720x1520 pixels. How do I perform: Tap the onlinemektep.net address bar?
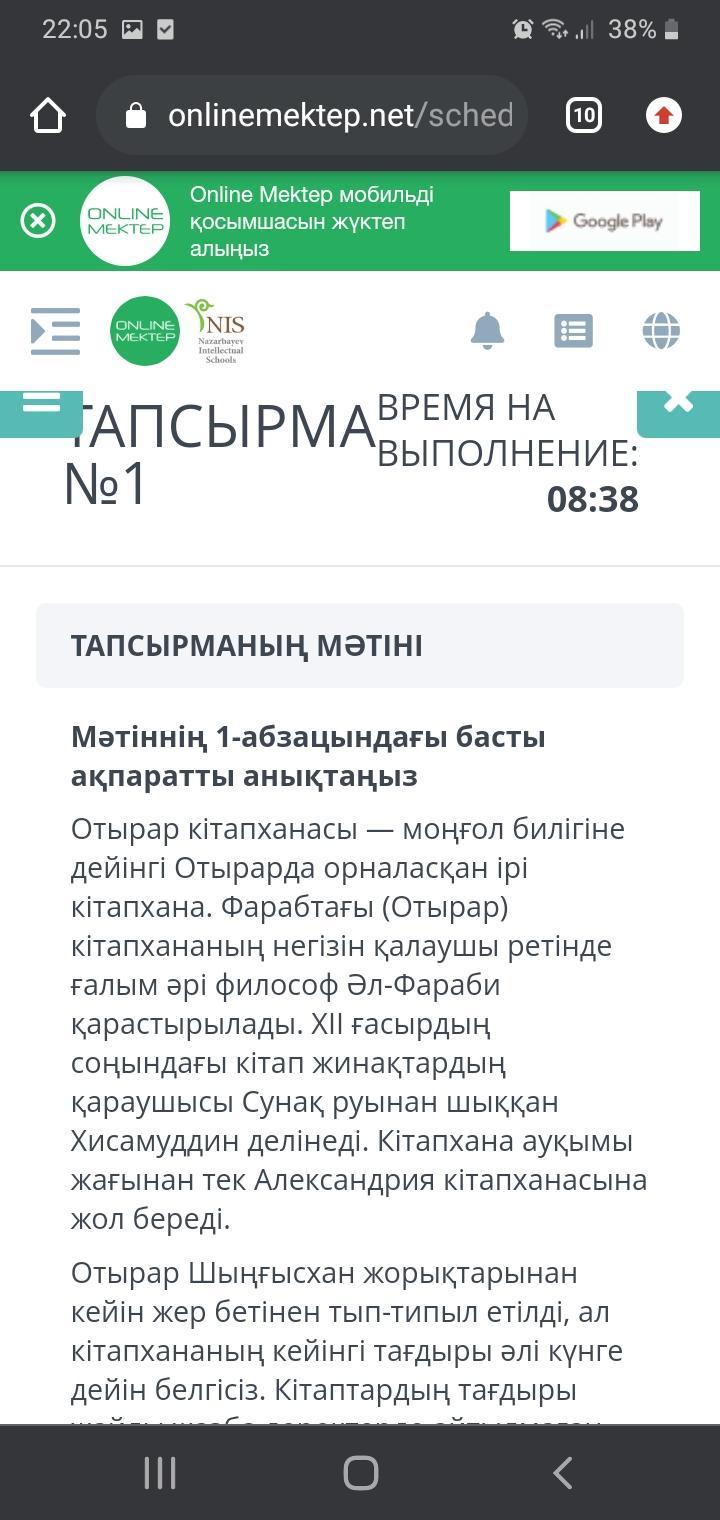[320, 116]
